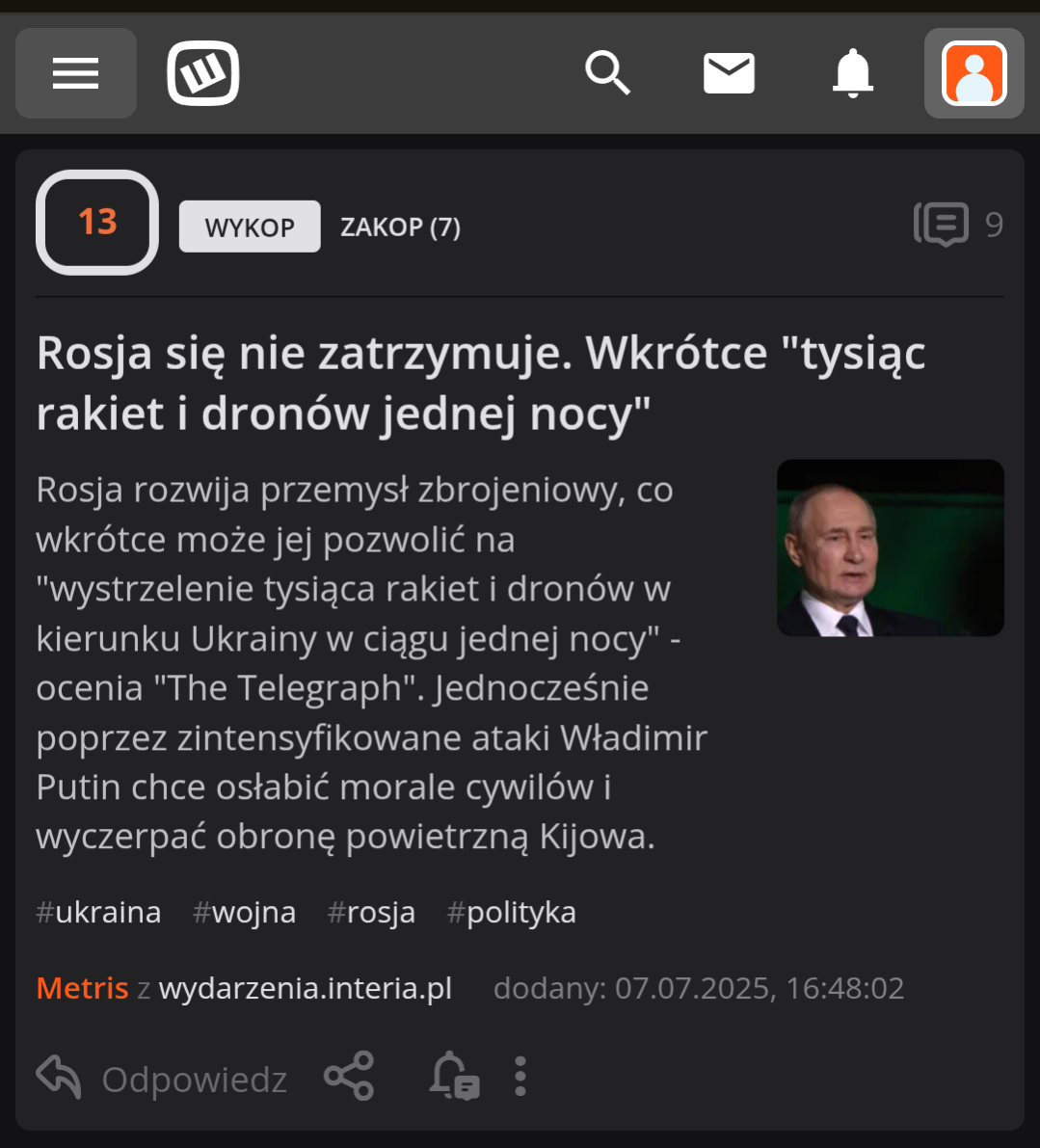The height and width of the screenshot is (1148, 1040).
Task: Share this post
Action: (349, 1076)
